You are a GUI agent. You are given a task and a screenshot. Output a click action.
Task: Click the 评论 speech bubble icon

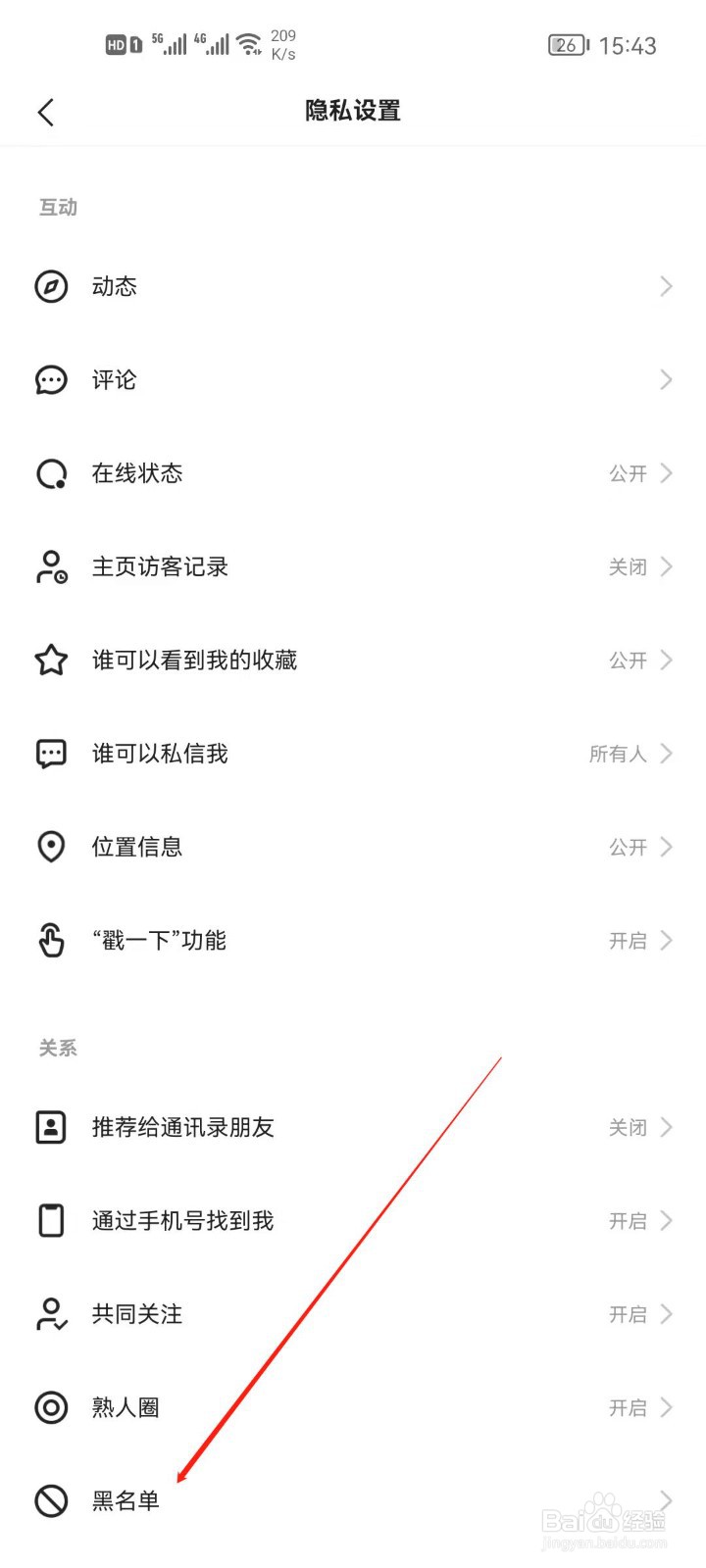point(51,380)
